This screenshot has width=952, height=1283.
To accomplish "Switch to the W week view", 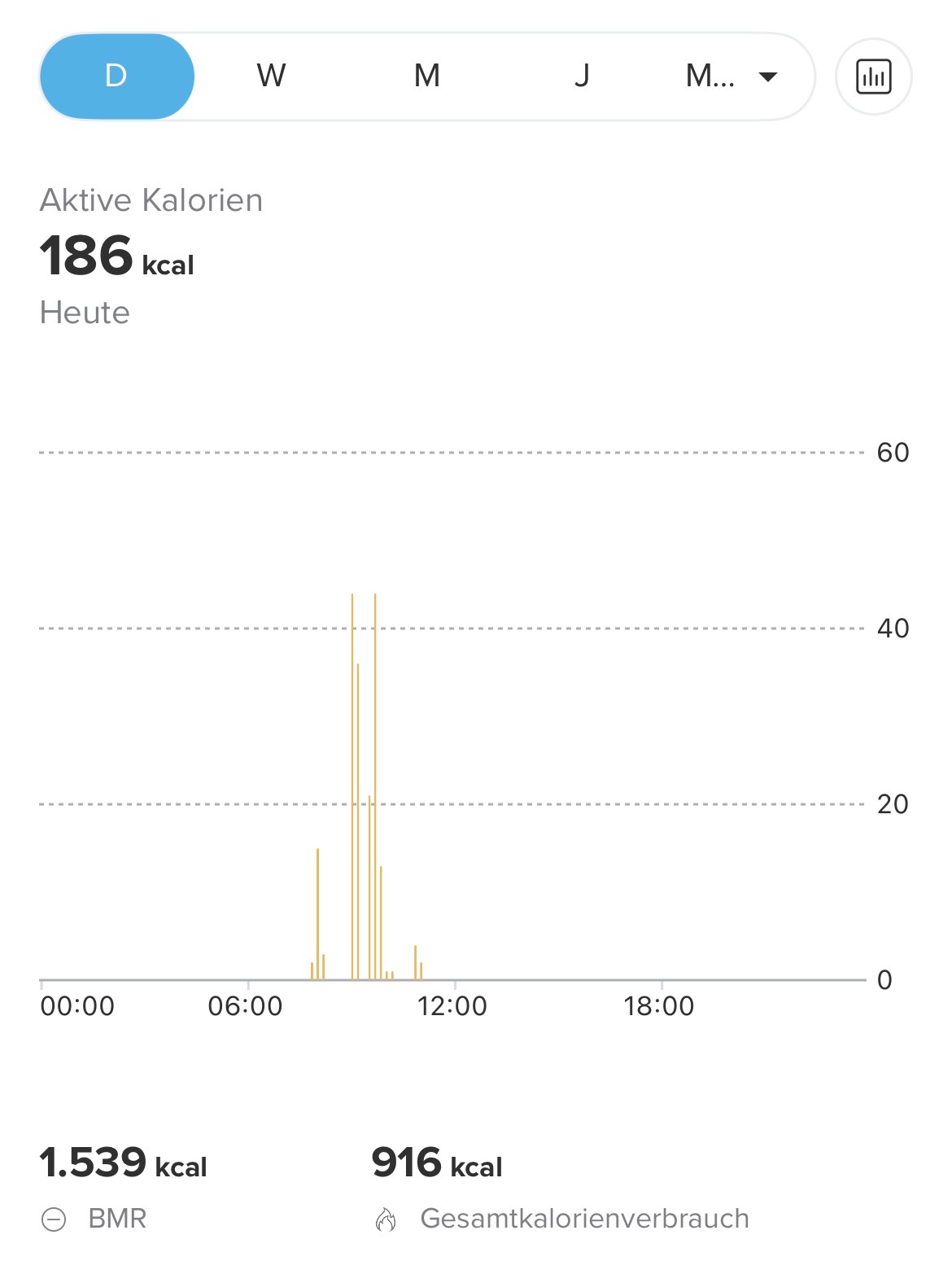I will [271, 77].
